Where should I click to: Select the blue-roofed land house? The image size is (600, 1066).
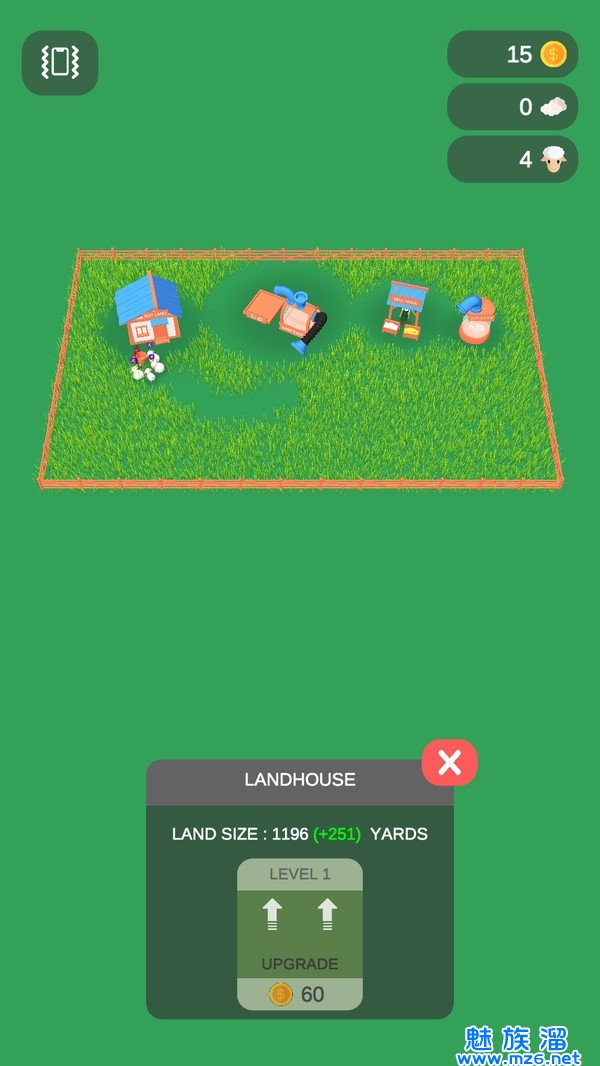pyautogui.click(x=149, y=309)
